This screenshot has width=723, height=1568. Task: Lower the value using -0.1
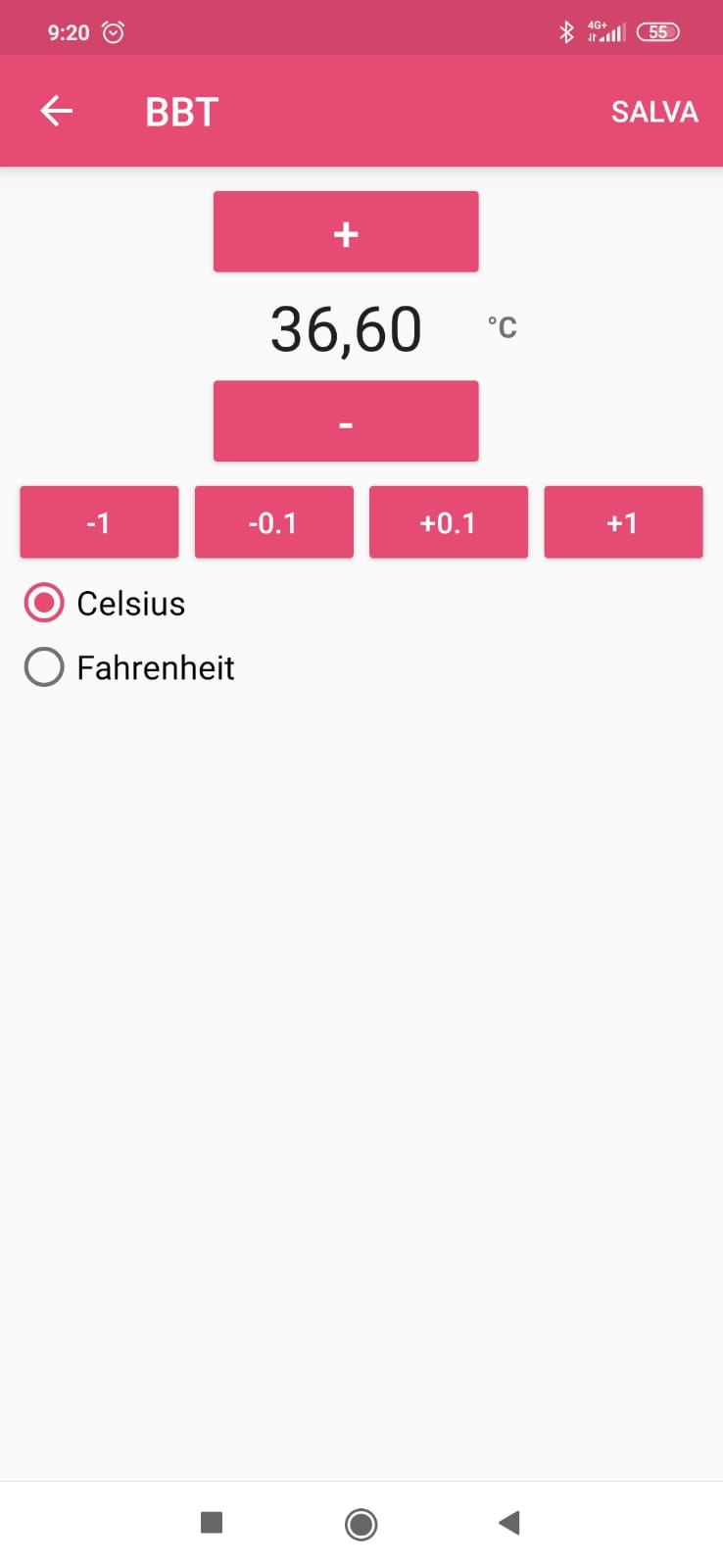tap(273, 522)
